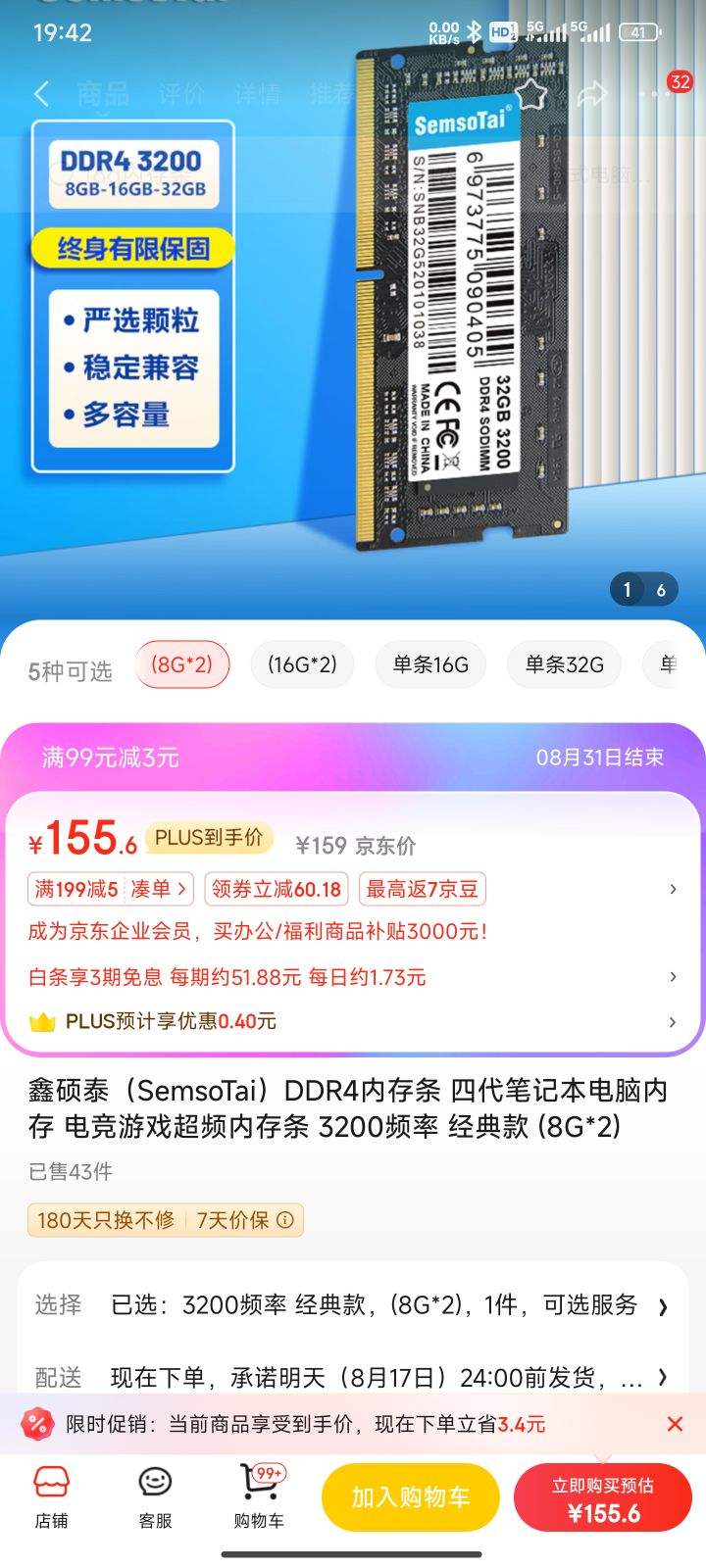
Task: Switch to the 详情 details tab
Action: pyautogui.click(x=256, y=93)
